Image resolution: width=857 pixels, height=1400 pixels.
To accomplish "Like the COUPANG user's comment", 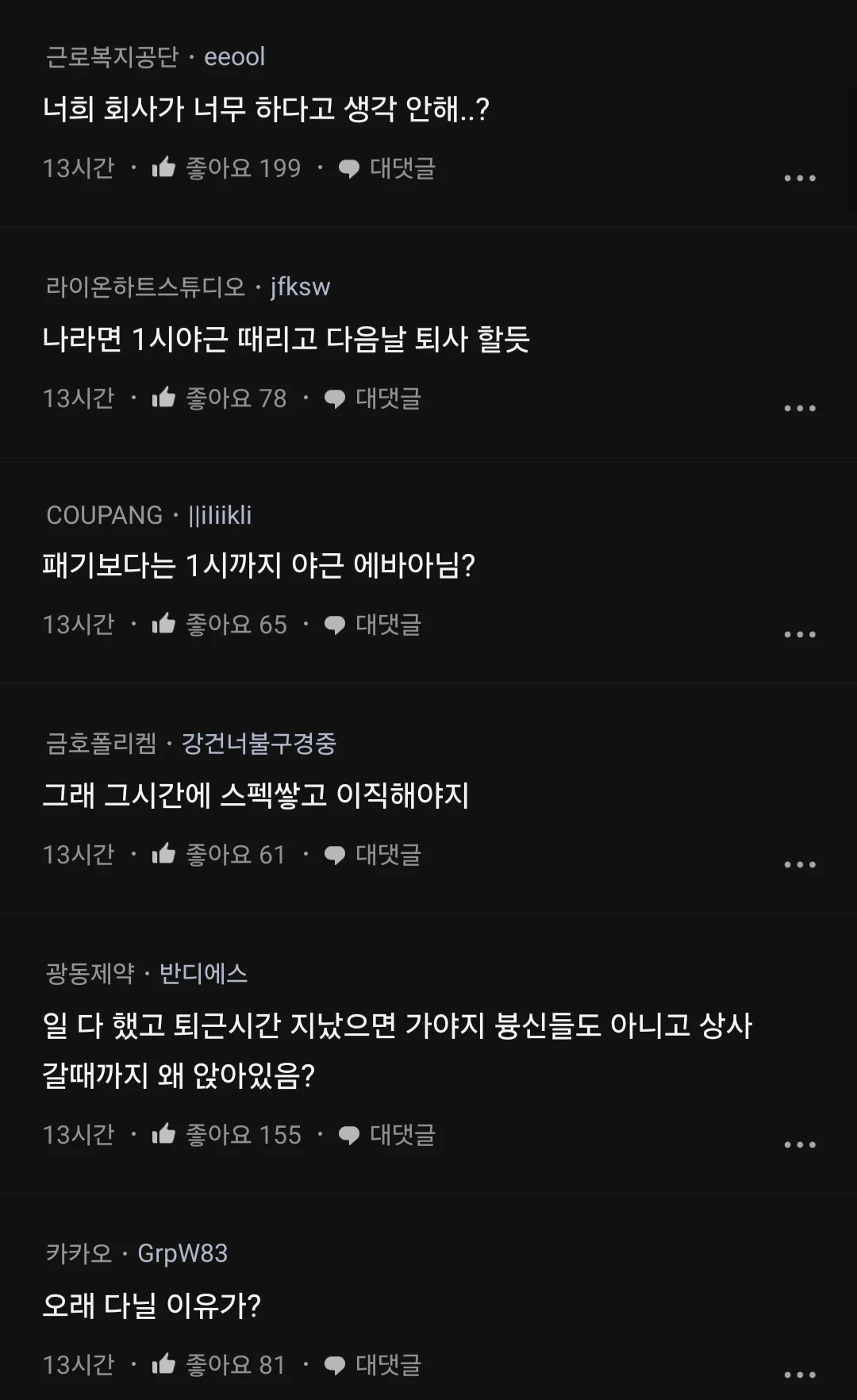I will [163, 624].
